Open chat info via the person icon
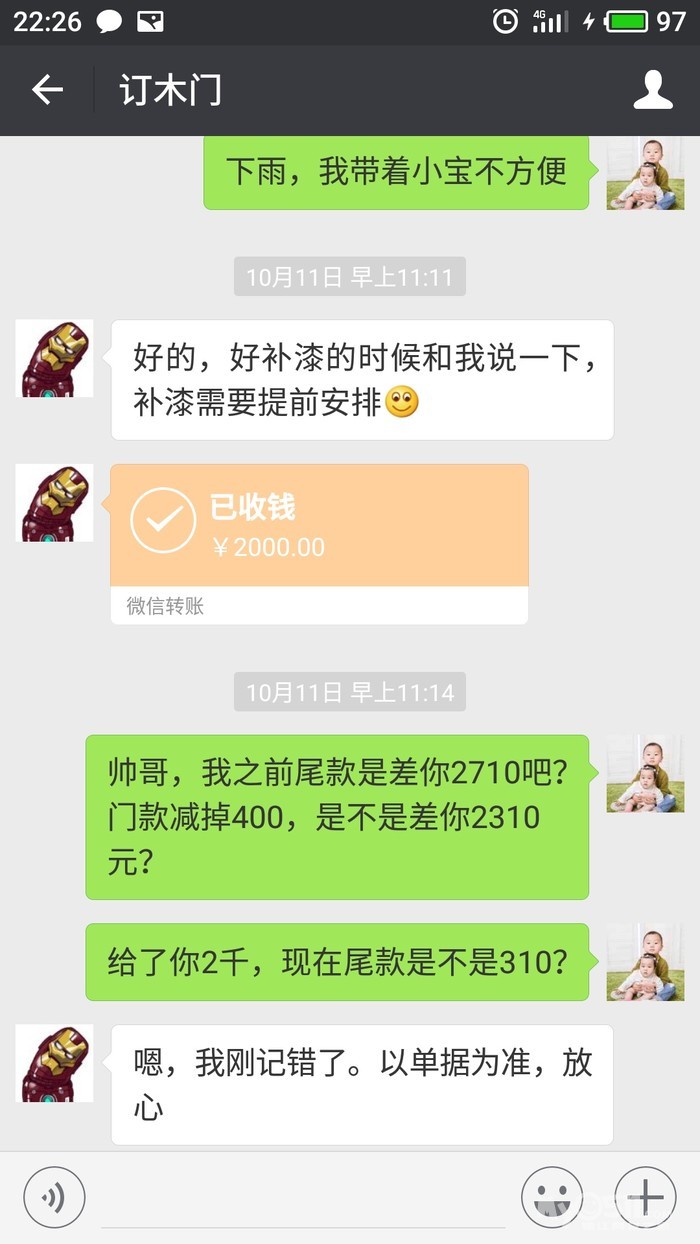Image resolution: width=700 pixels, height=1244 pixels. pos(653,90)
